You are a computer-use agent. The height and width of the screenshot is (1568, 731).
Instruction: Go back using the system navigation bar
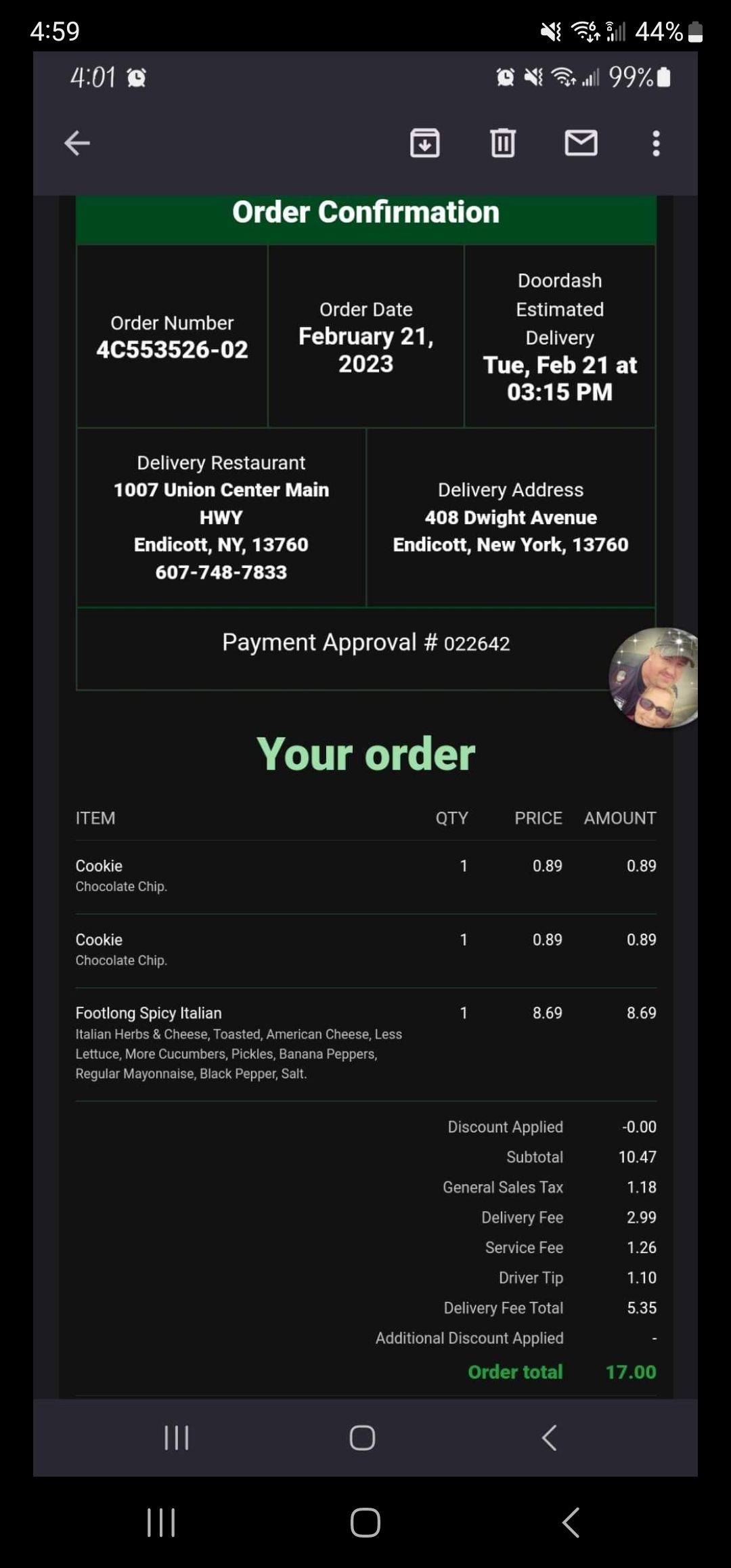(571, 1523)
